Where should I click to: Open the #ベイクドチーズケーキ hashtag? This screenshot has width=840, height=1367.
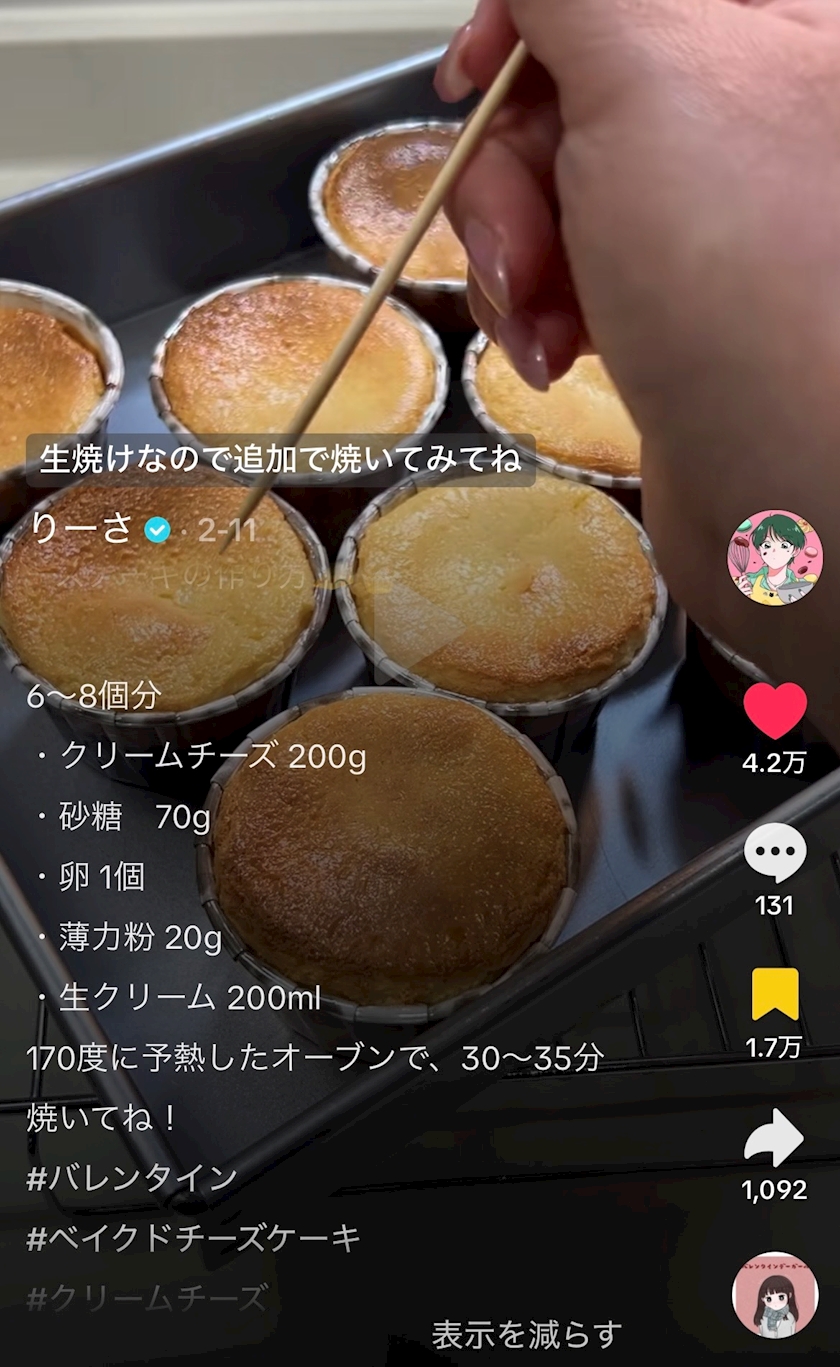(194, 1238)
